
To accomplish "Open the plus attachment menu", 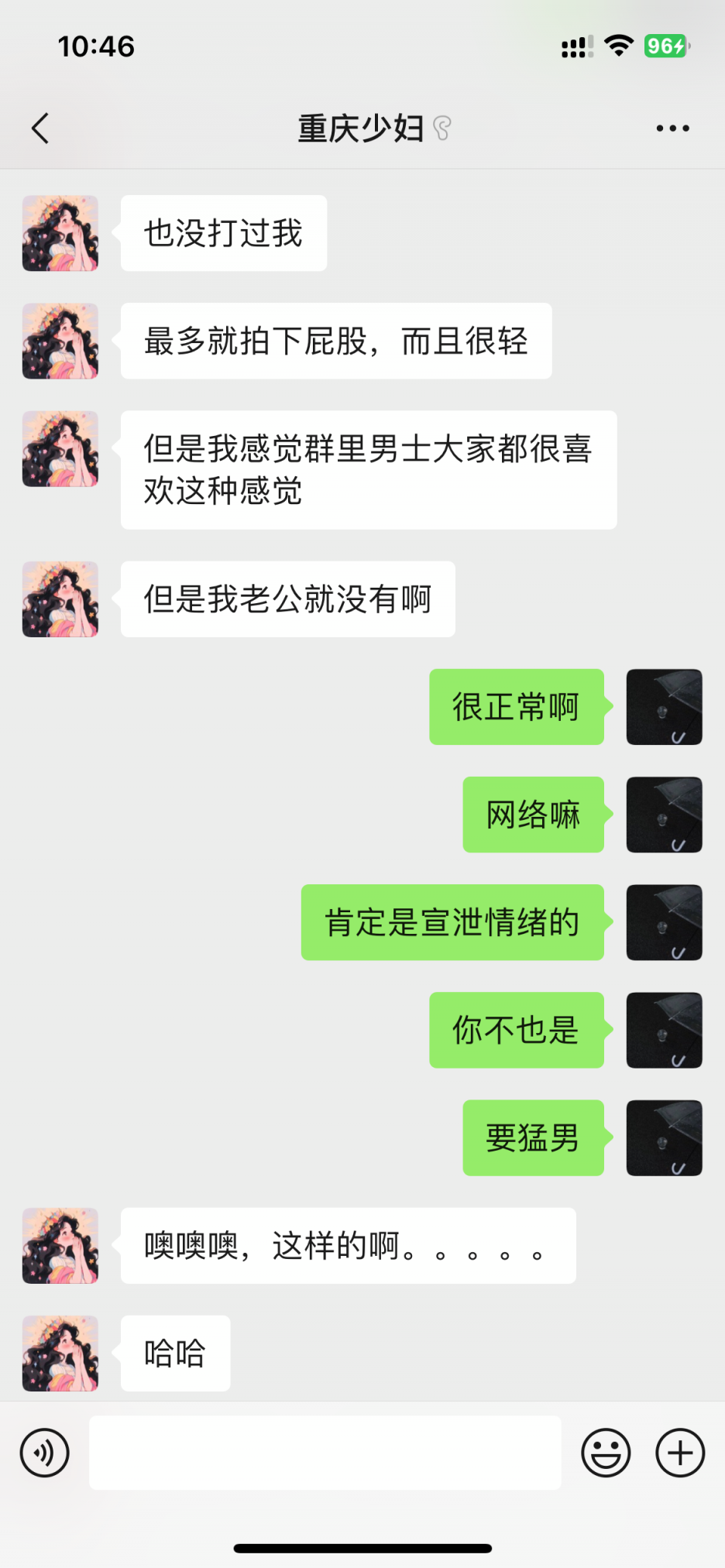I will click(680, 1453).
